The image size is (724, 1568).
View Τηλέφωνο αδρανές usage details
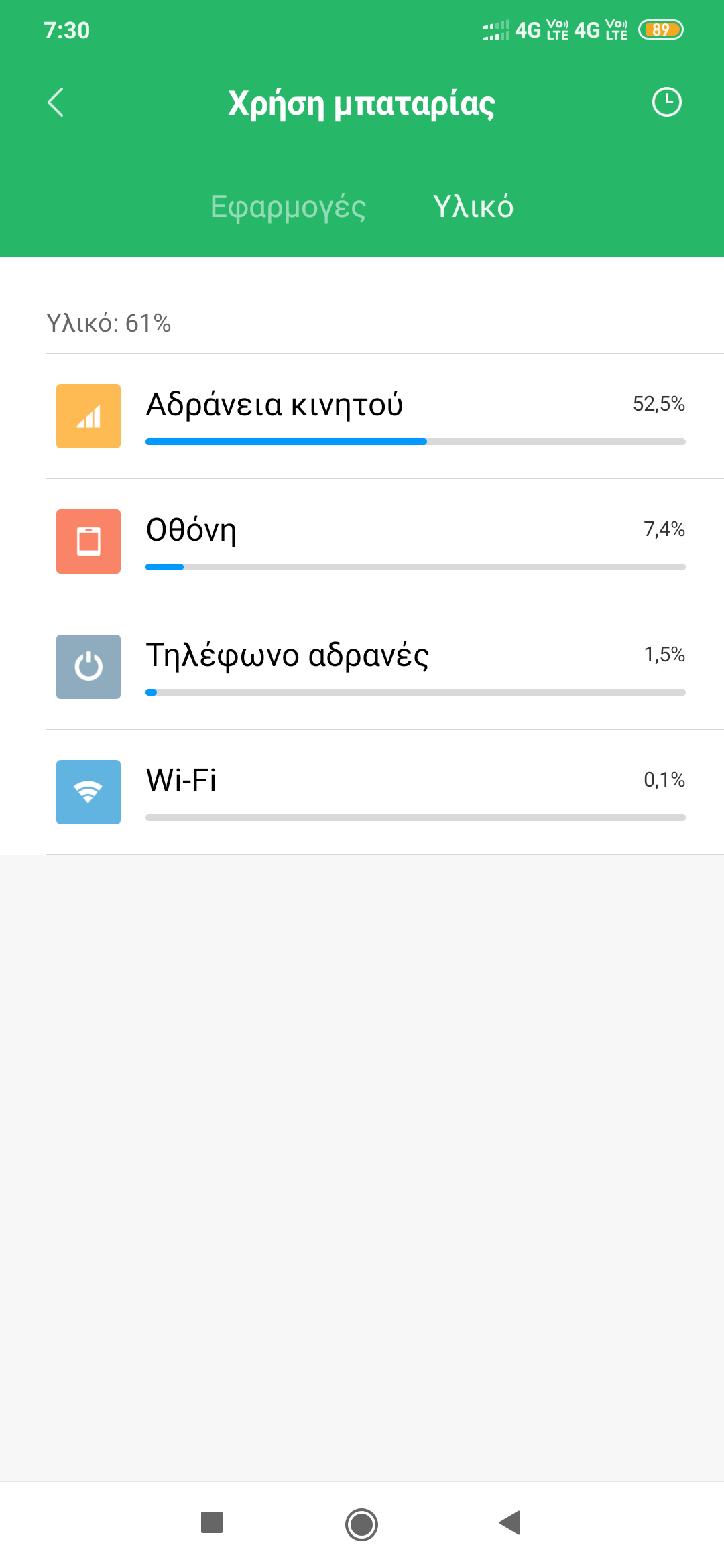tap(369, 667)
